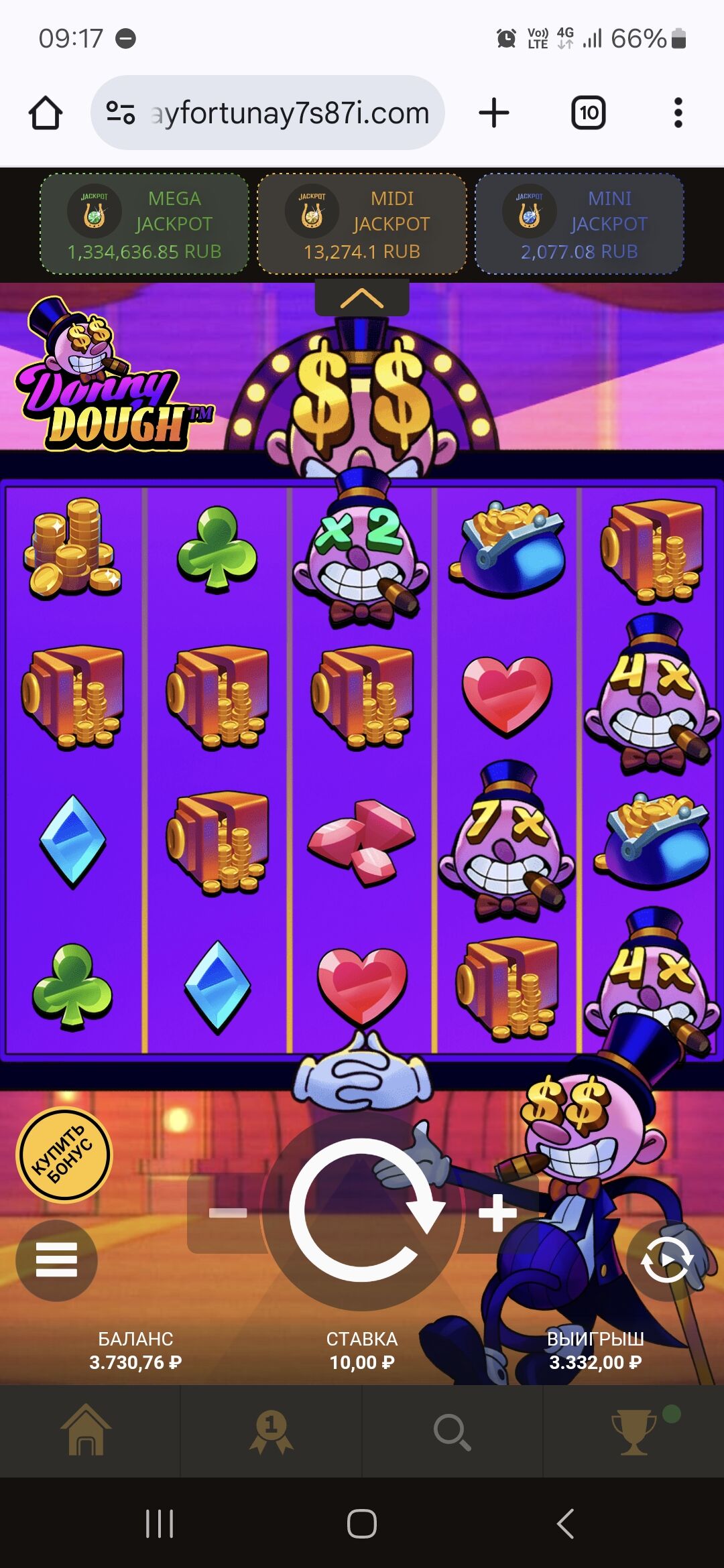Collapse the jackpot panel with the chevron
This screenshot has width=724, height=1568.
[362, 298]
